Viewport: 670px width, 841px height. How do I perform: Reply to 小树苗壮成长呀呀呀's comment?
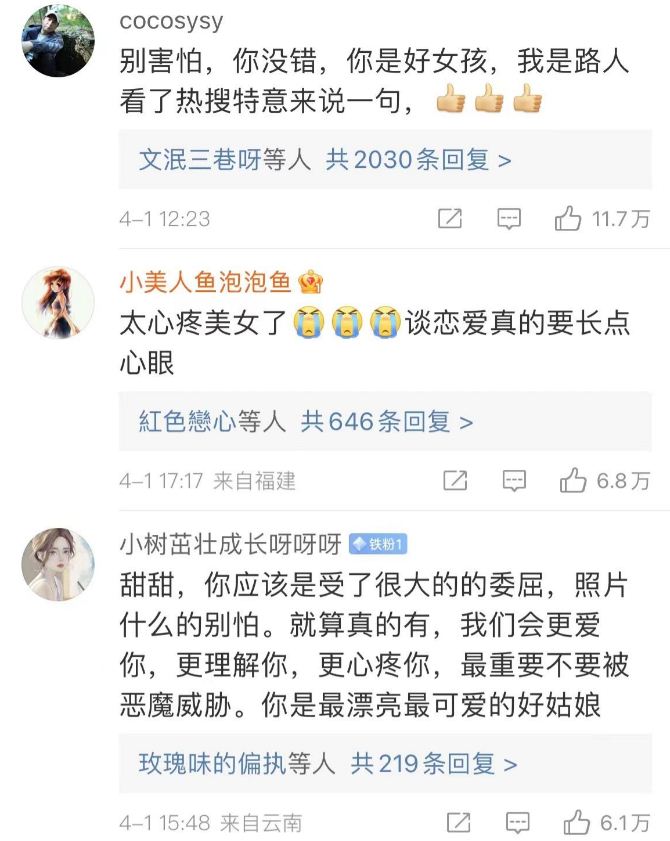pyautogui.click(x=517, y=823)
